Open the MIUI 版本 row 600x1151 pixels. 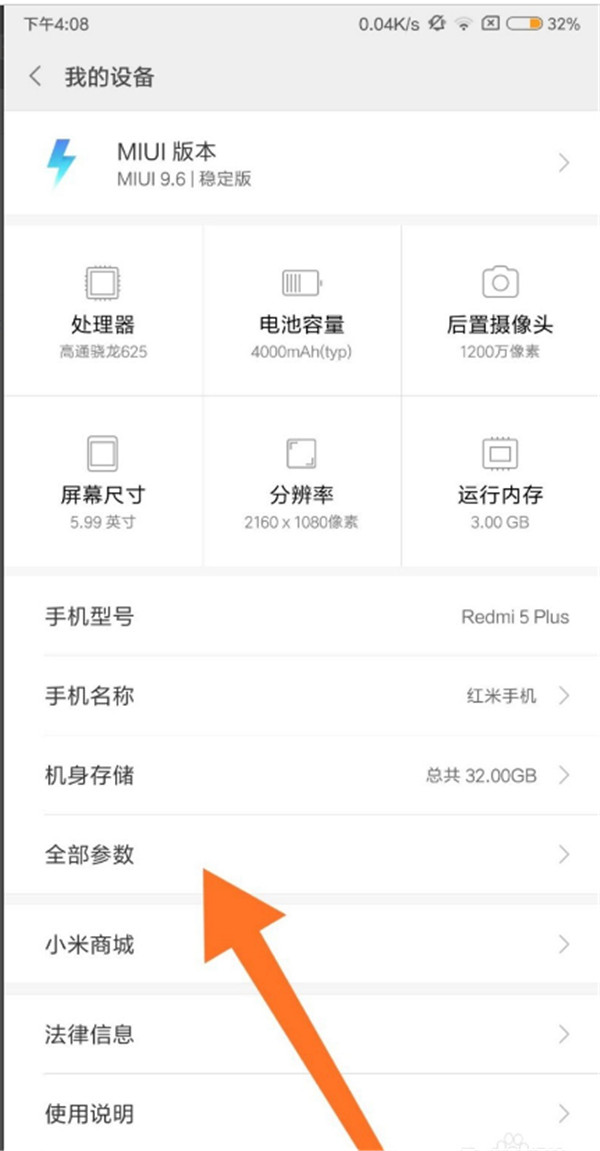point(300,163)
